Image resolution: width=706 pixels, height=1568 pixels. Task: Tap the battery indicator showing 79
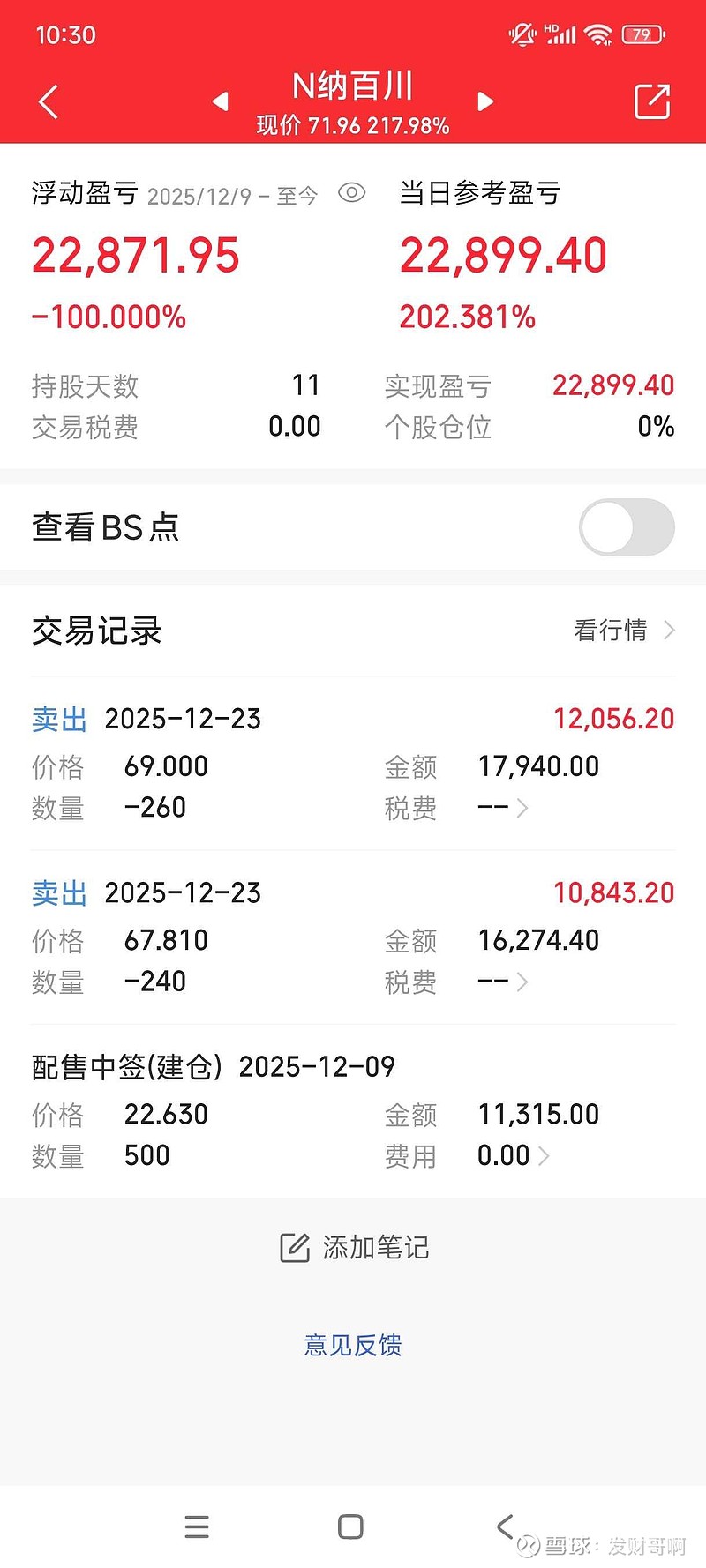tap(642, 34)
